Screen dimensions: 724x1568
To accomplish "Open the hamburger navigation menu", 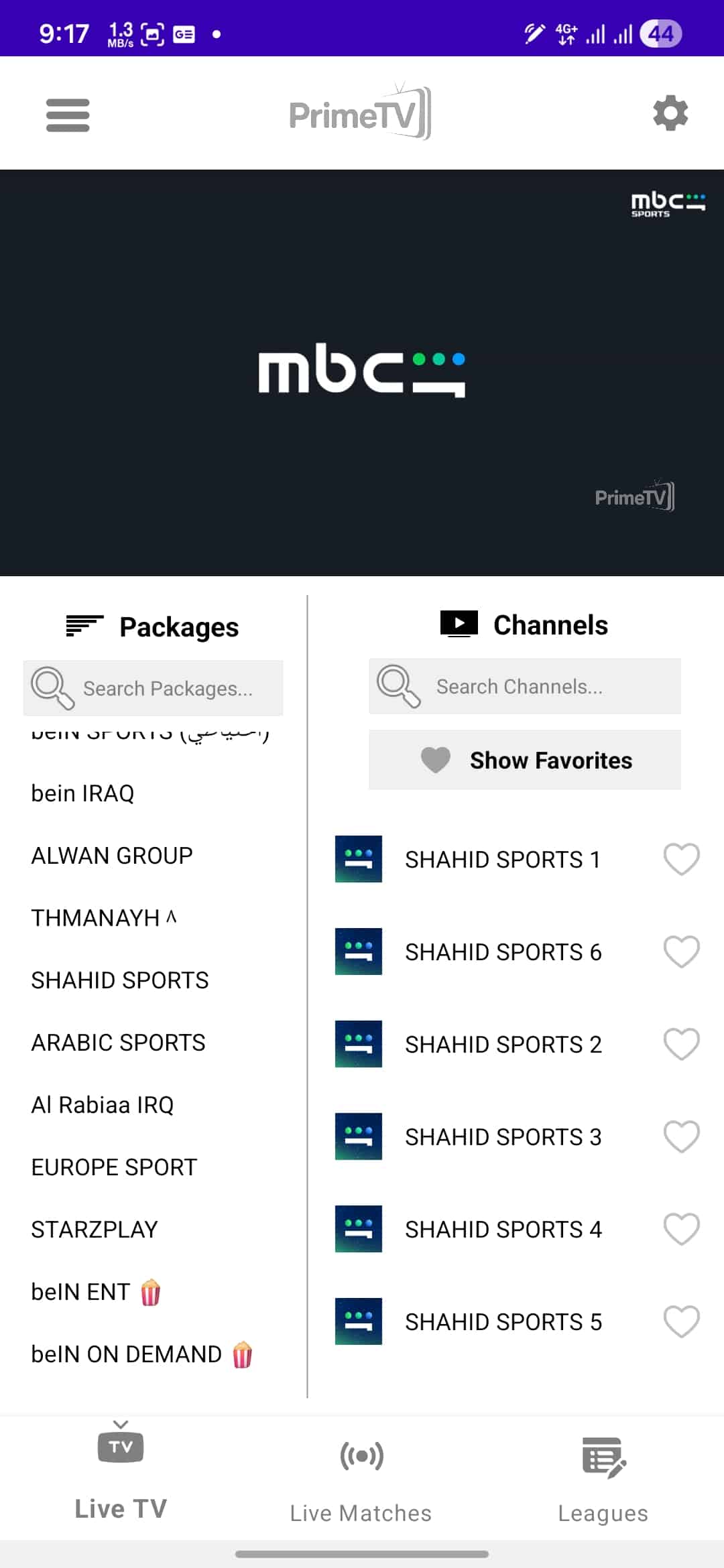I will (67, 114).
